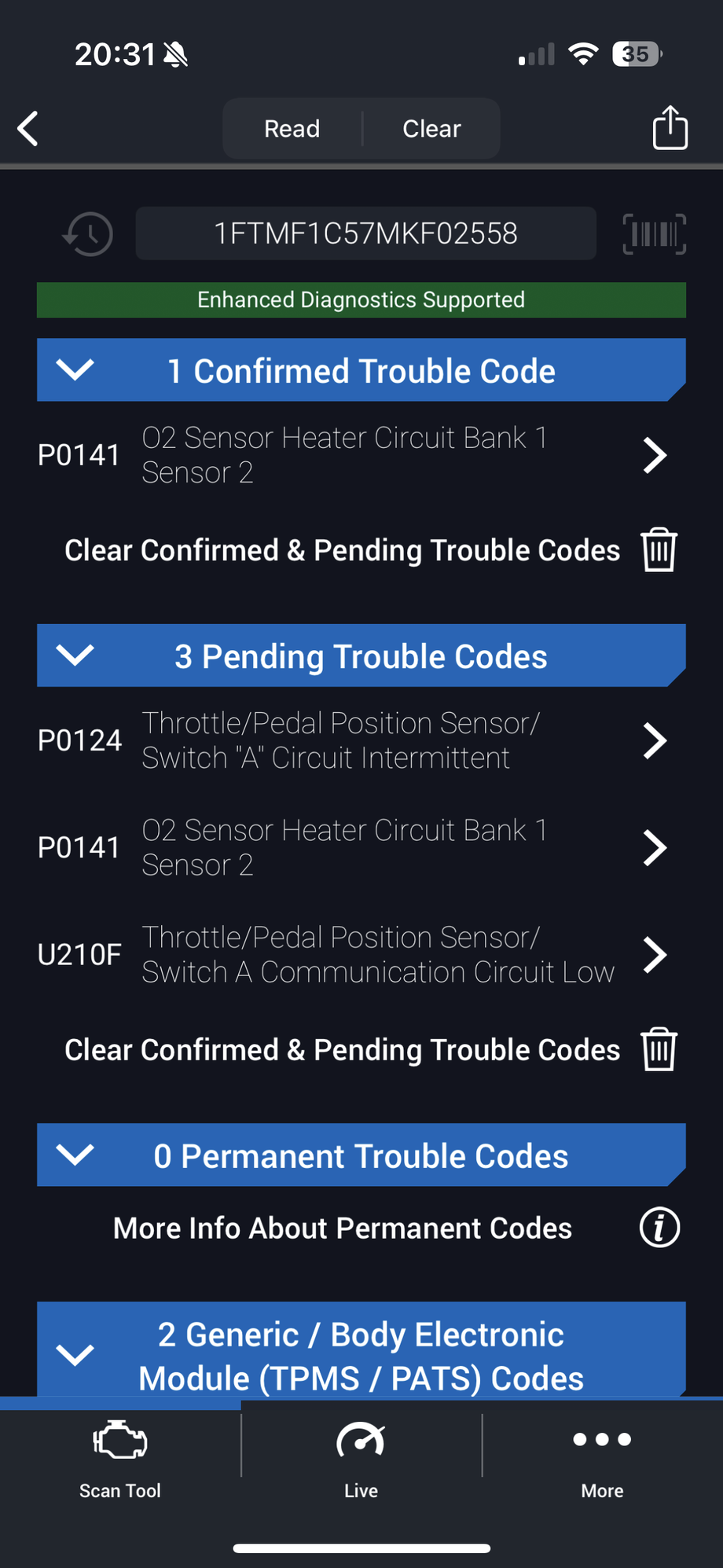Clear codes via trash under pending section
The width and height of the screenshot is (723, 1568).
coord(659,1050)
